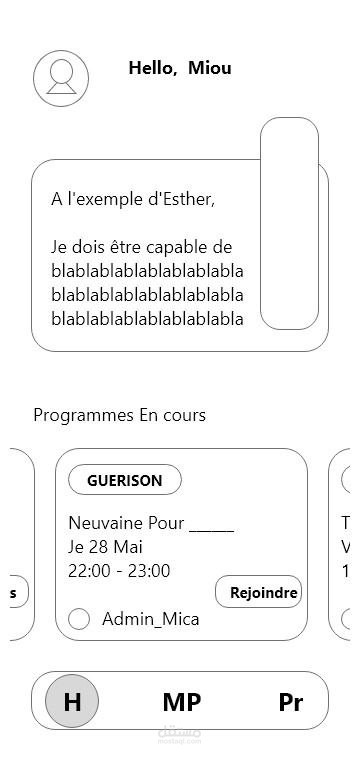Tap the Rejoindre button
Viewport: 360px width, 760px height.
point(258,592)
